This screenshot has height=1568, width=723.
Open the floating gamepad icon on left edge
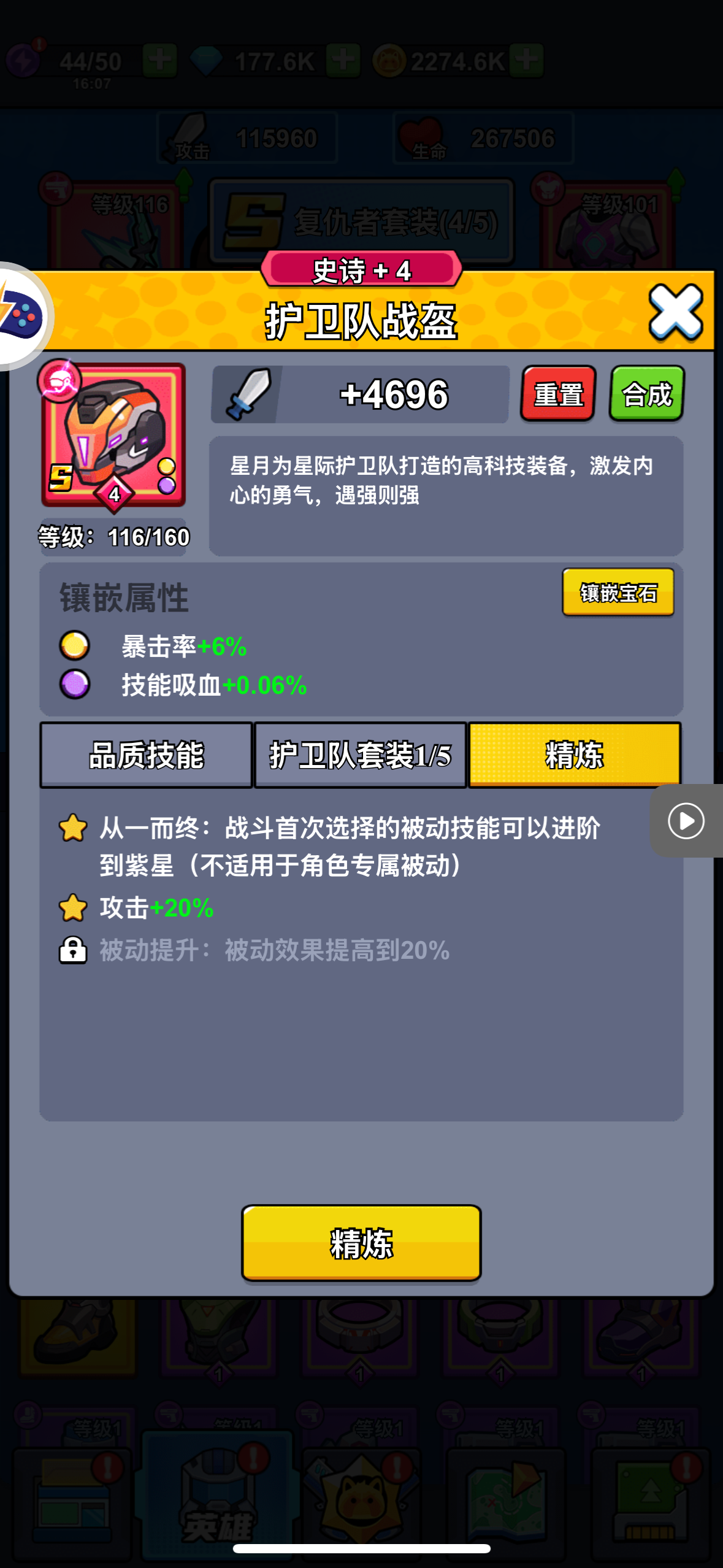[x=20, y=315]
